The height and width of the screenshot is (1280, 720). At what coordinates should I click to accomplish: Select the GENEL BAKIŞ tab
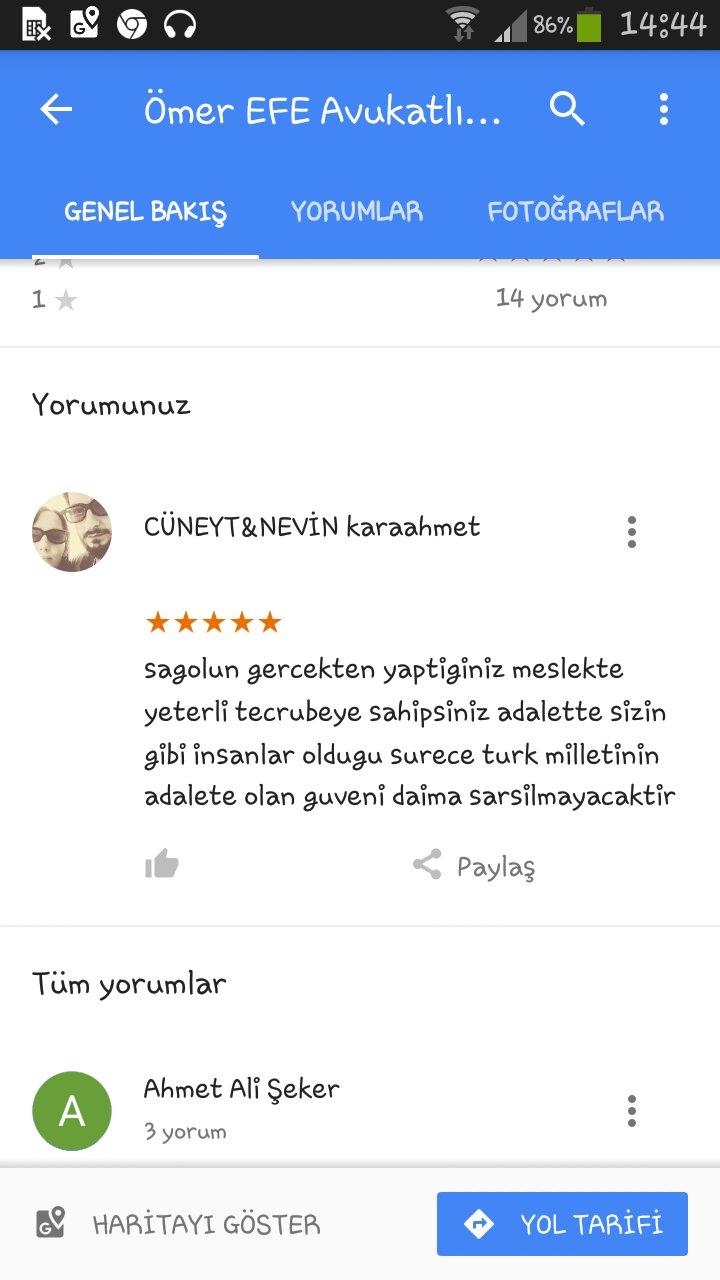tap(146, 212)
